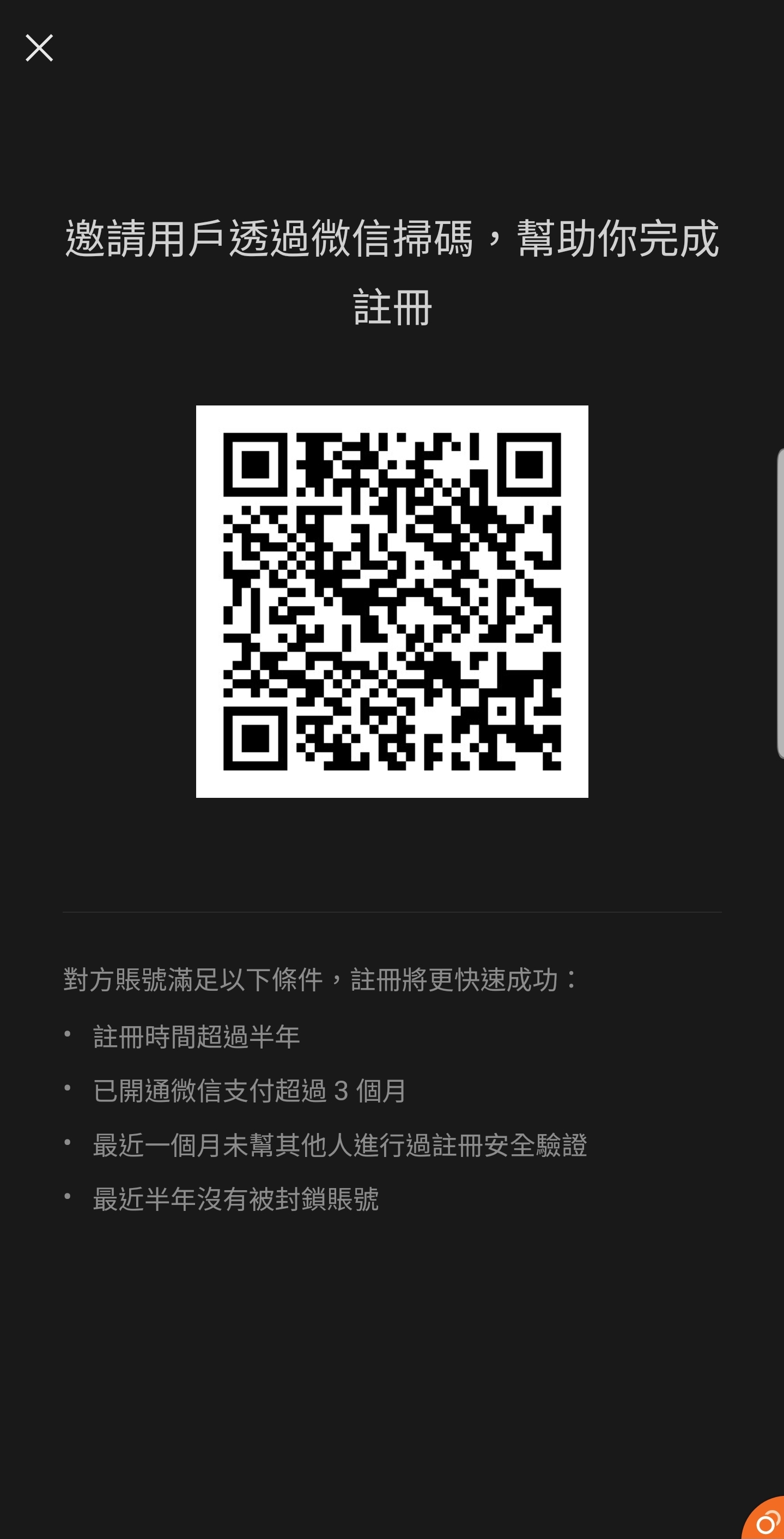Open the edge panel handle
784x1539 pixels.
pos(780,603)
